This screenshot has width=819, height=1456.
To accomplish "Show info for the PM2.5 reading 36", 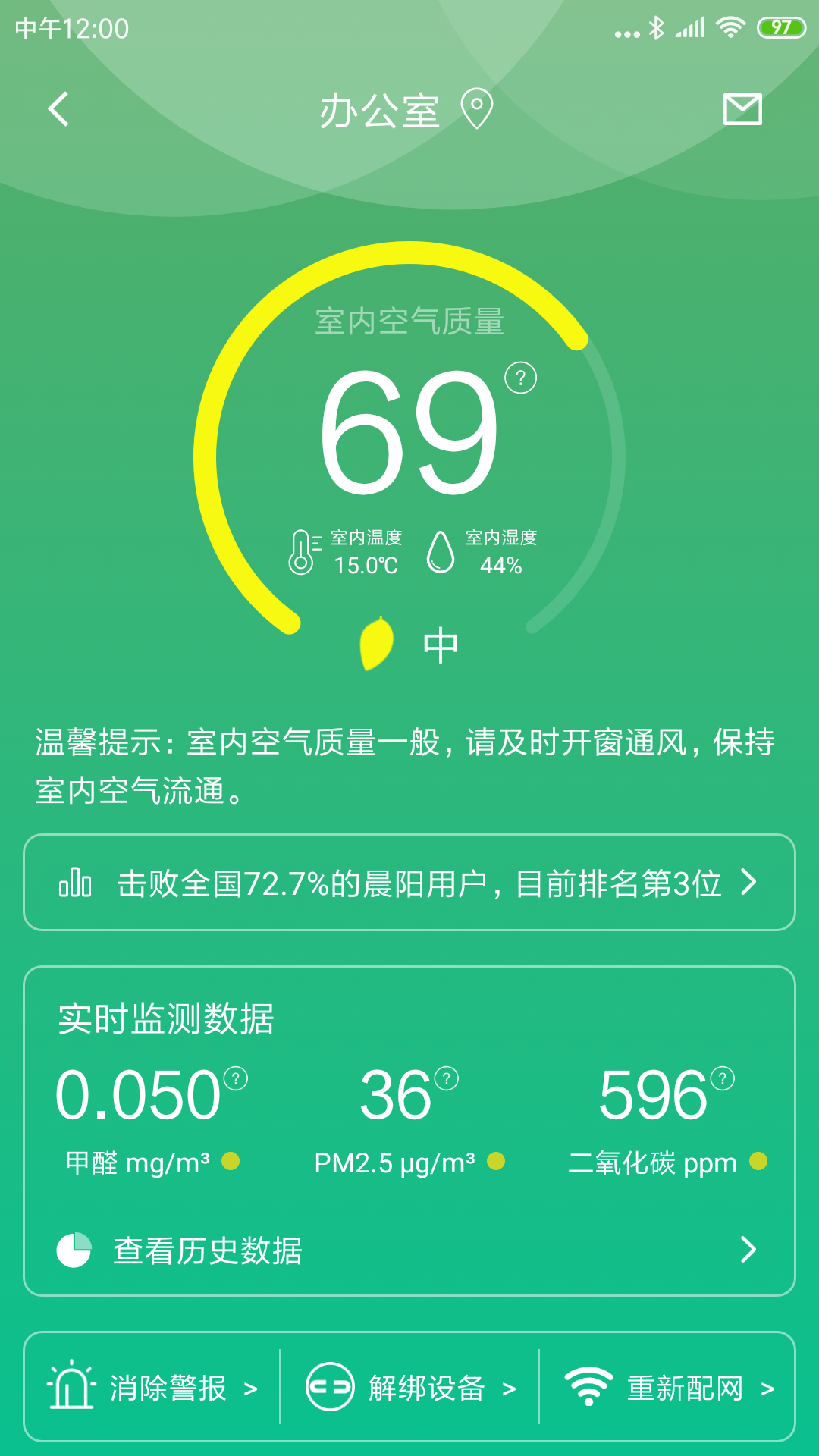I will (x=447, y=1078).
